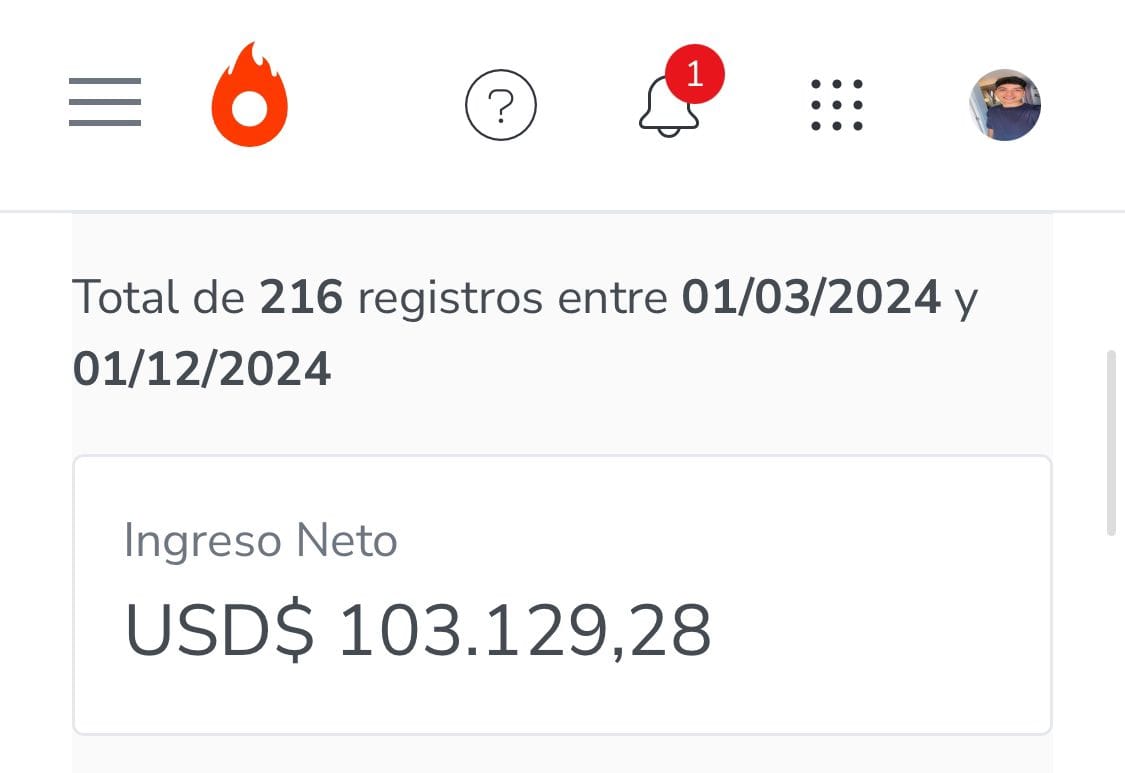Open the apps grid menu

pos(836,104)
